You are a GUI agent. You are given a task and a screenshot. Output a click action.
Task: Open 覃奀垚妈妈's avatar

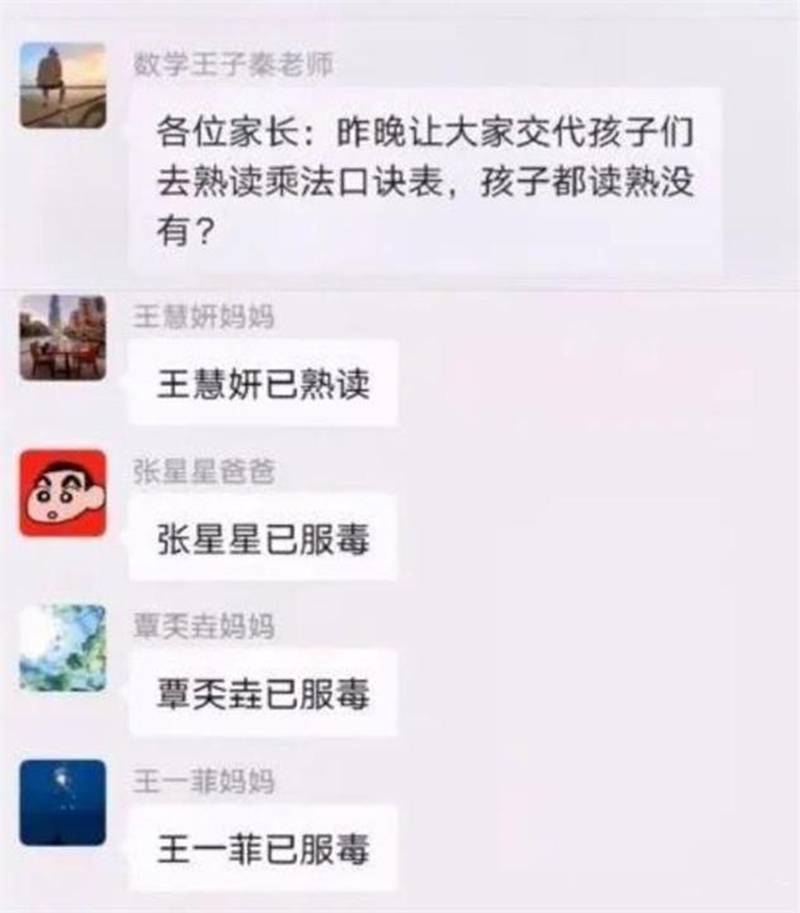tap(62, 648)
